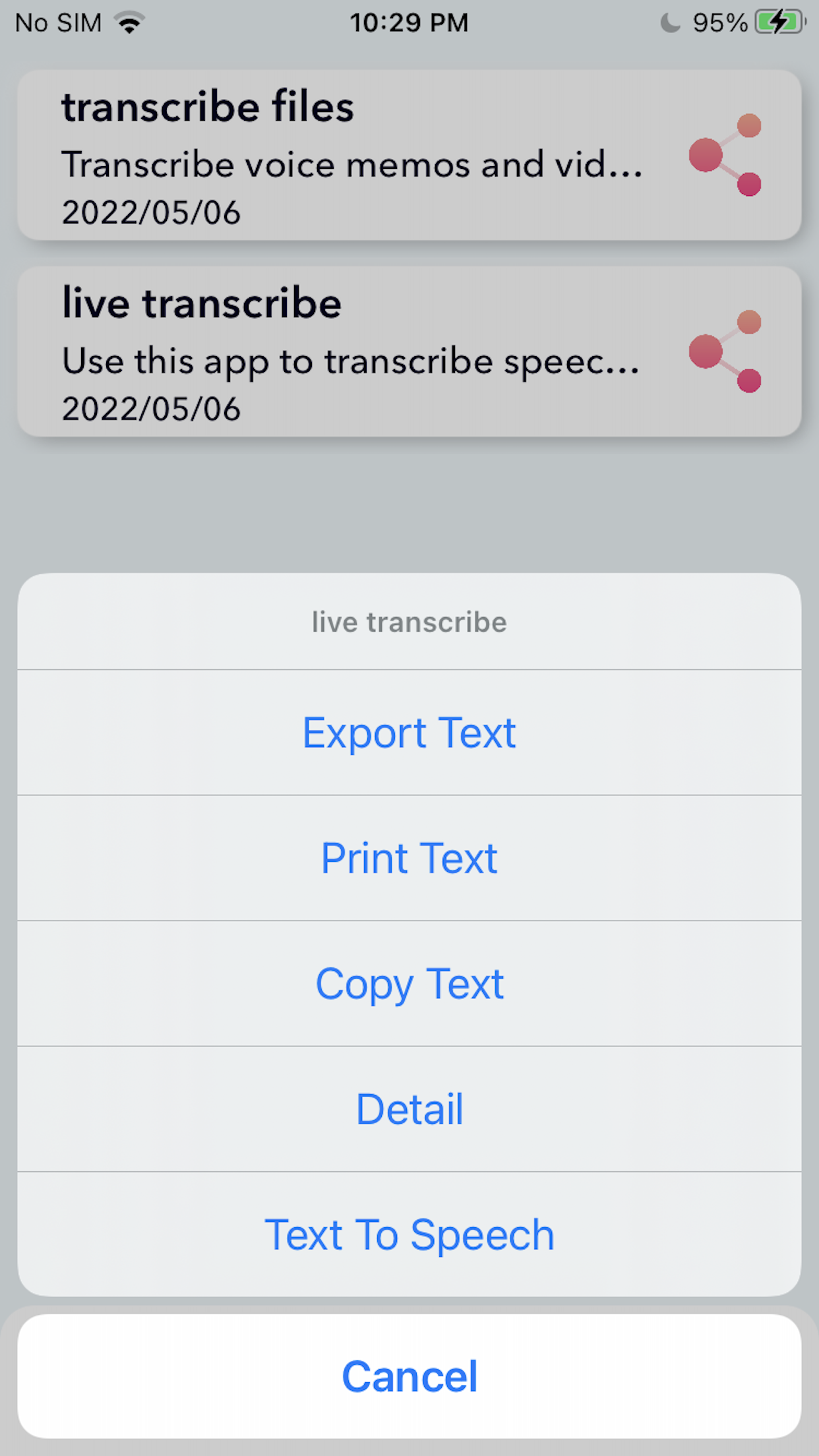Choose Text To Speech option
This screenshot has height=1456, width=819.
click(409, 1234)
